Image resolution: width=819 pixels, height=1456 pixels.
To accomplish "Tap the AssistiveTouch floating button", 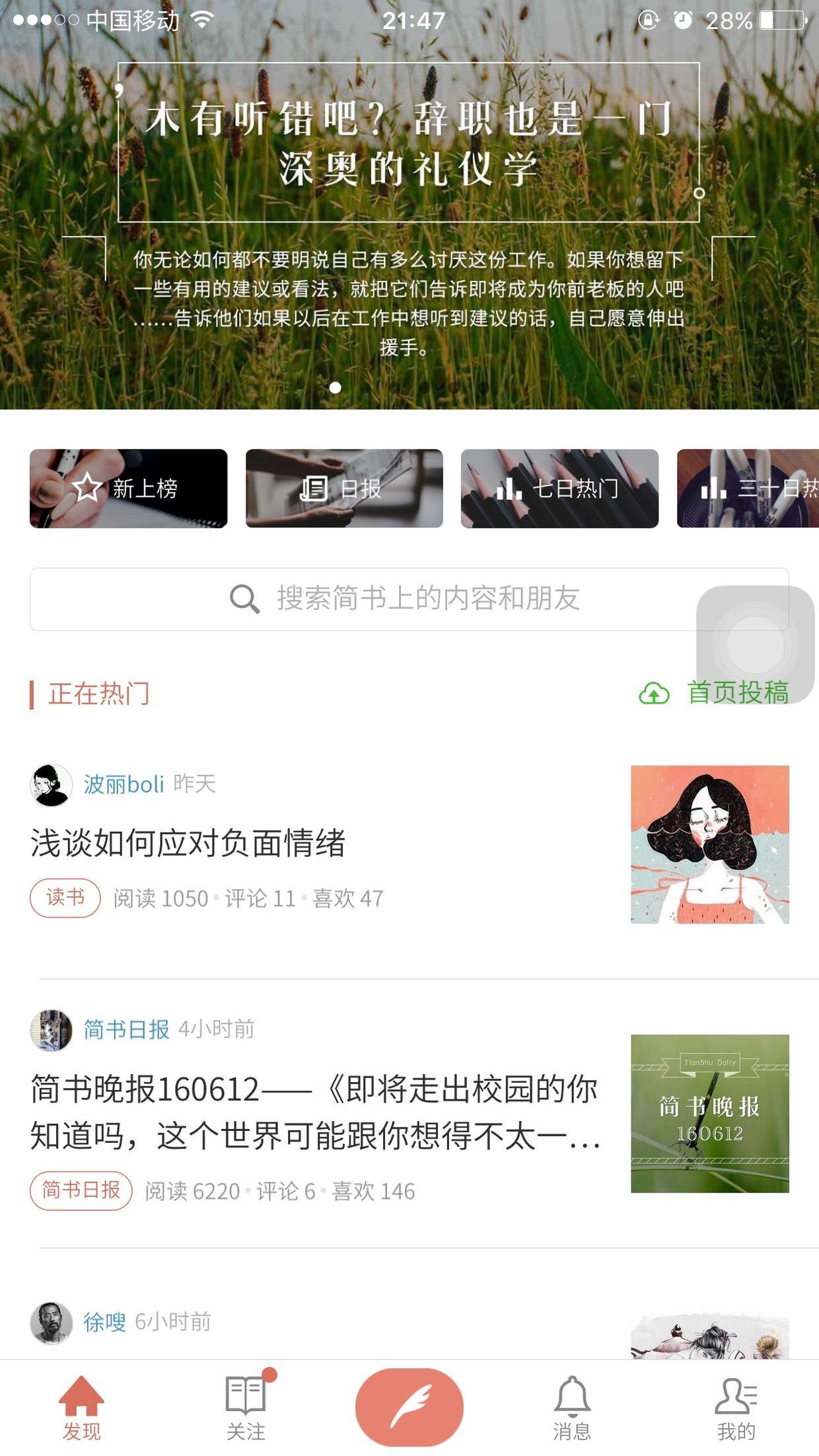I will pyautogui.click(x=755, y=644).
